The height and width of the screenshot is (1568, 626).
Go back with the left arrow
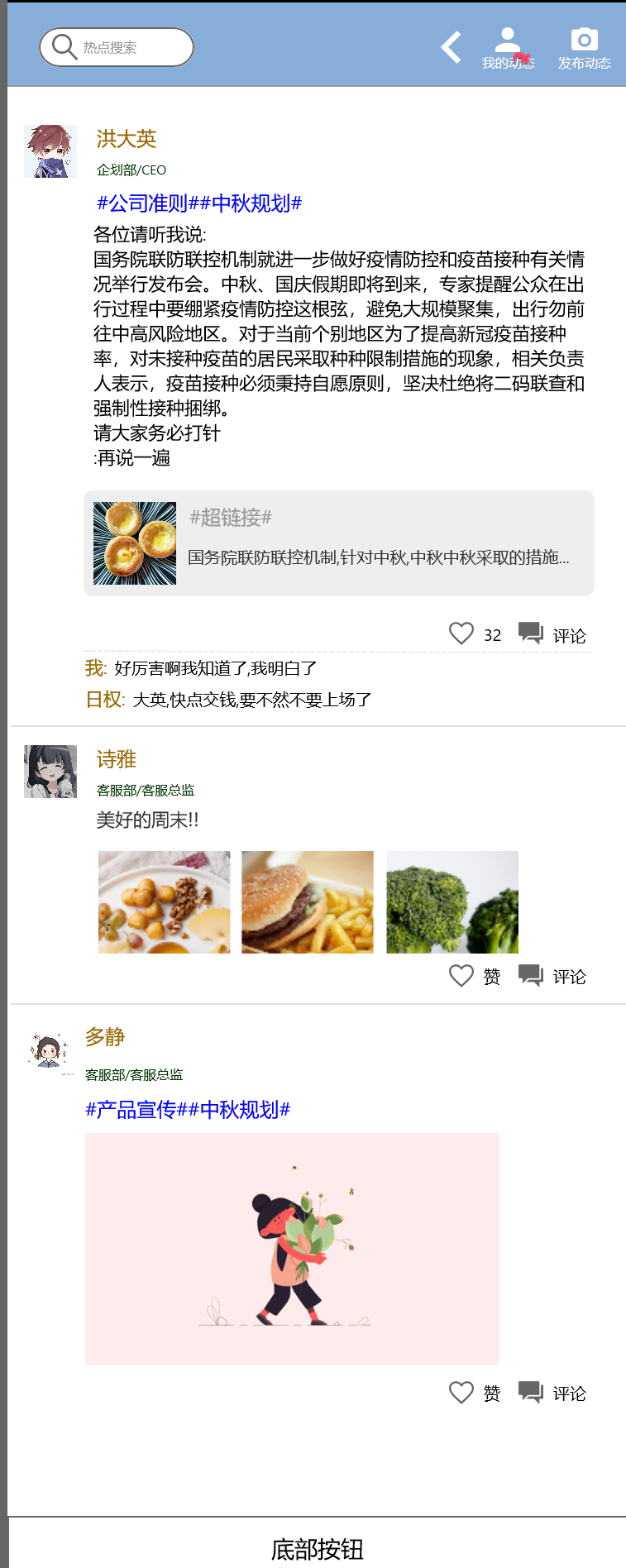[451, 47]
